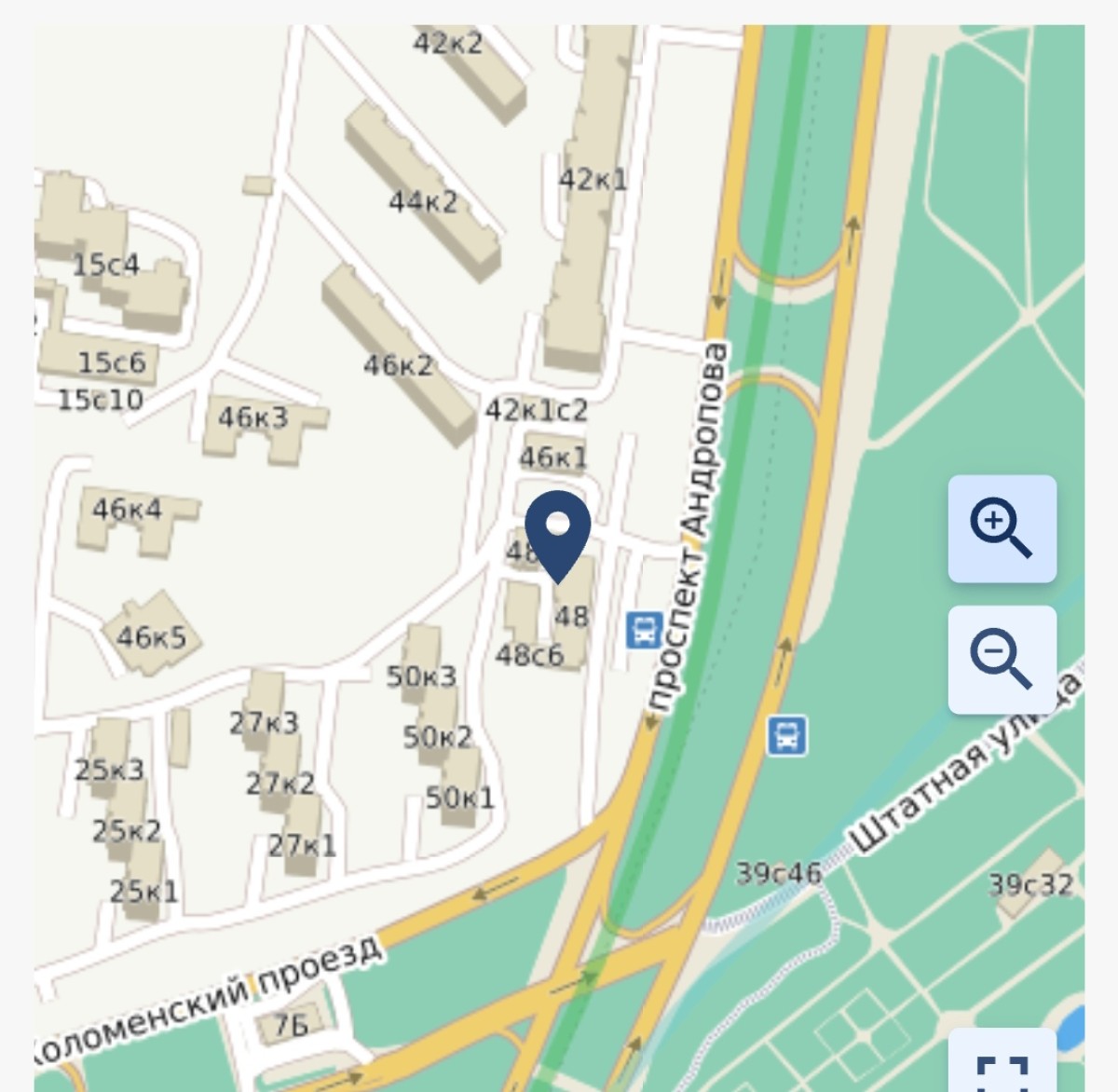Viewport: 1118px width, 1092px height.
Task: Open the bus stop near building 48
Action: click(x=643, y=631)
